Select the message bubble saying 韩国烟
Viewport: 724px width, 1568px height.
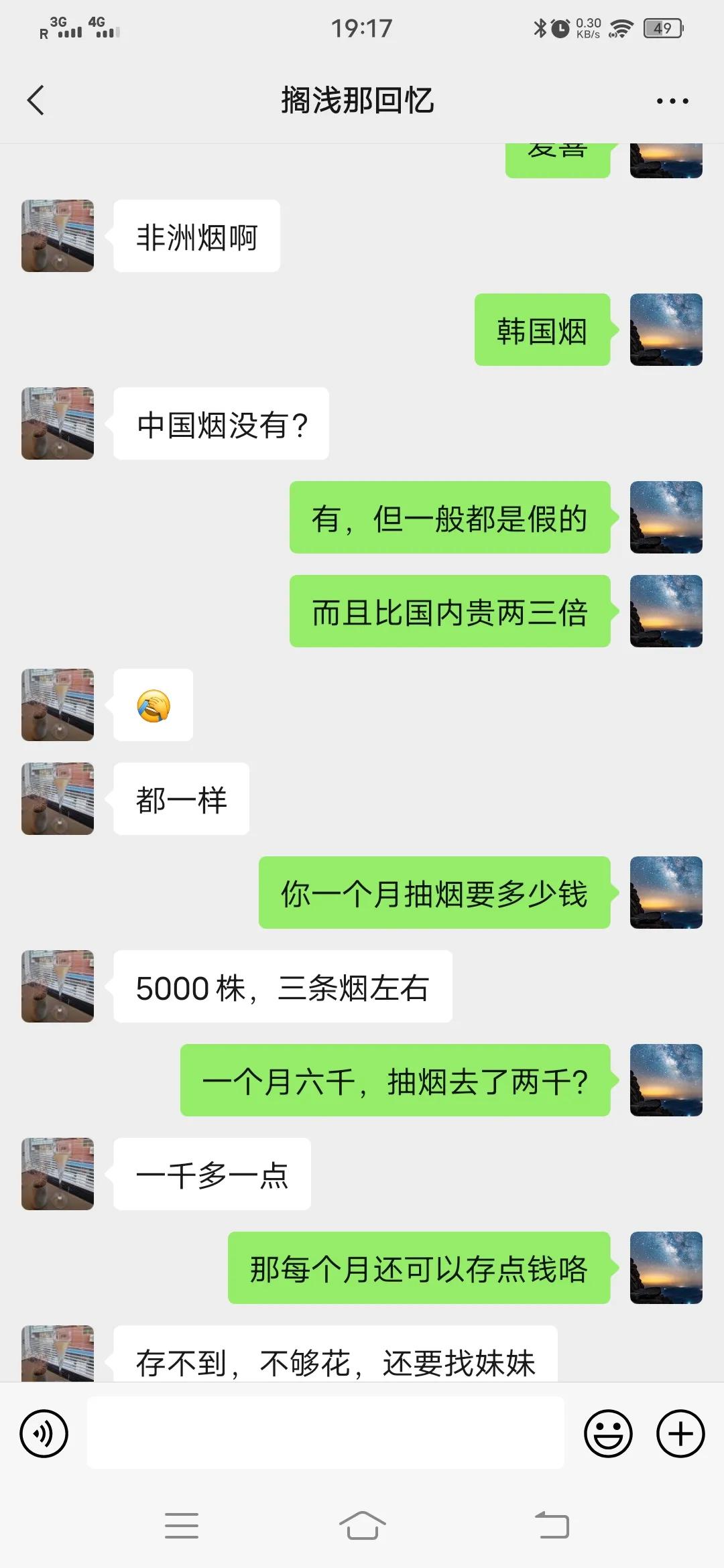pyautogui.click(x=542, y=330)
